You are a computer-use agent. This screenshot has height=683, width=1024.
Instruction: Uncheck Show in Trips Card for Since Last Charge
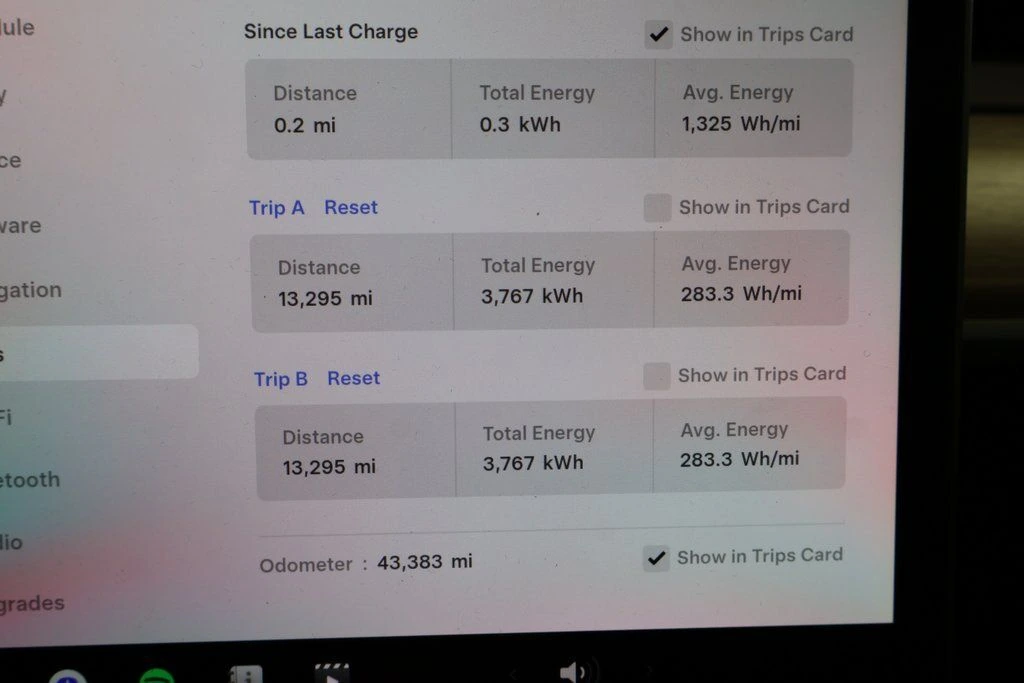tap(658, 35)
